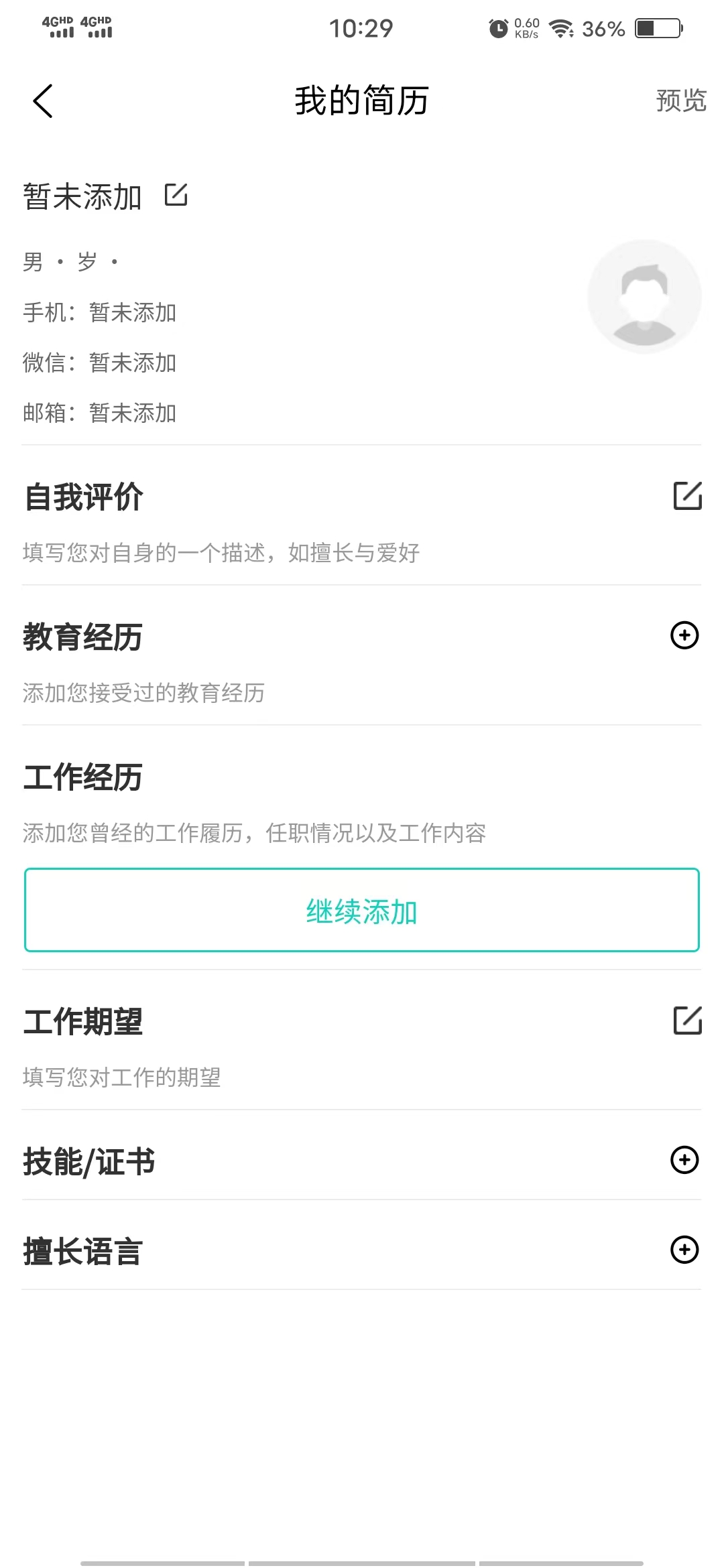Tap the profile avatar photo

(644, 296)
